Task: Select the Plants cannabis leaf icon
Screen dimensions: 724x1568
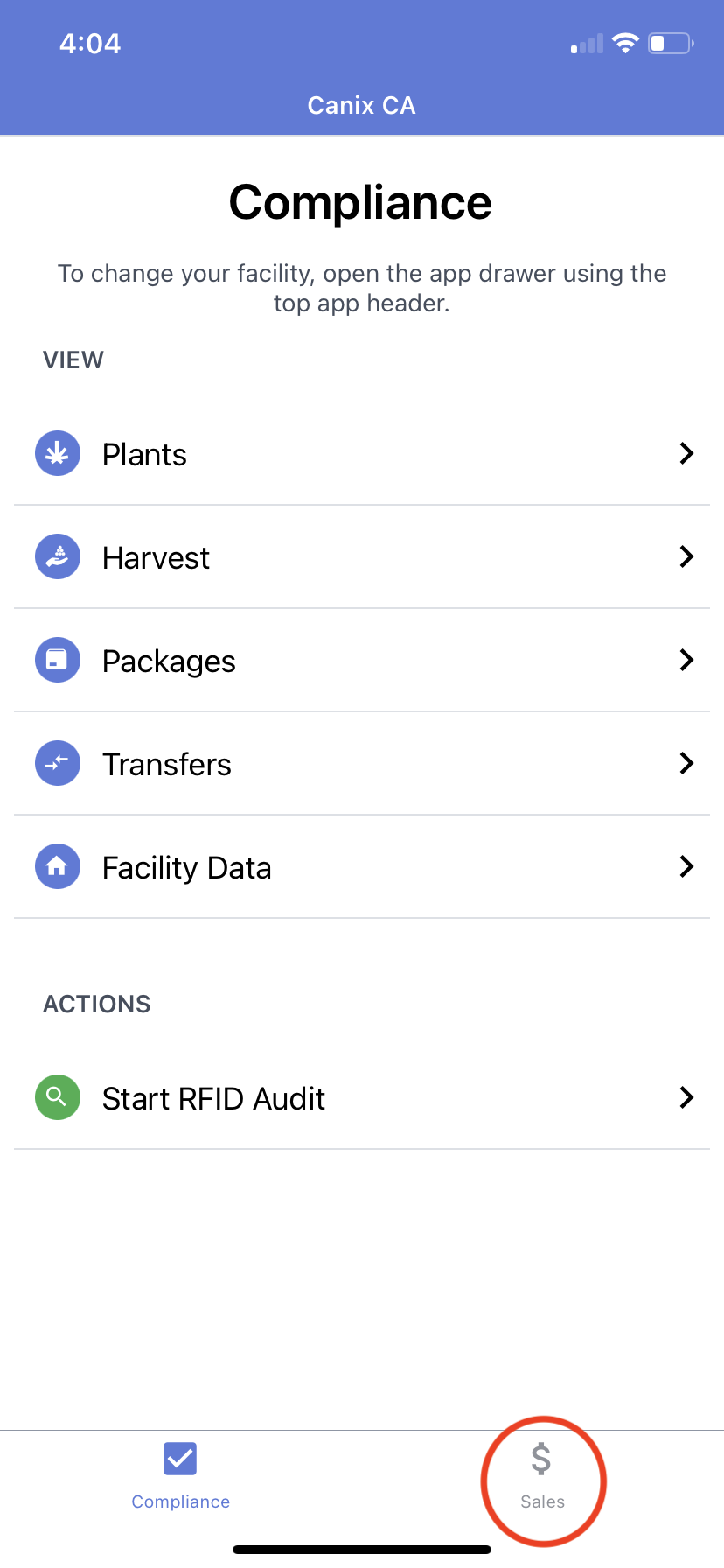Action: (57, 453)
